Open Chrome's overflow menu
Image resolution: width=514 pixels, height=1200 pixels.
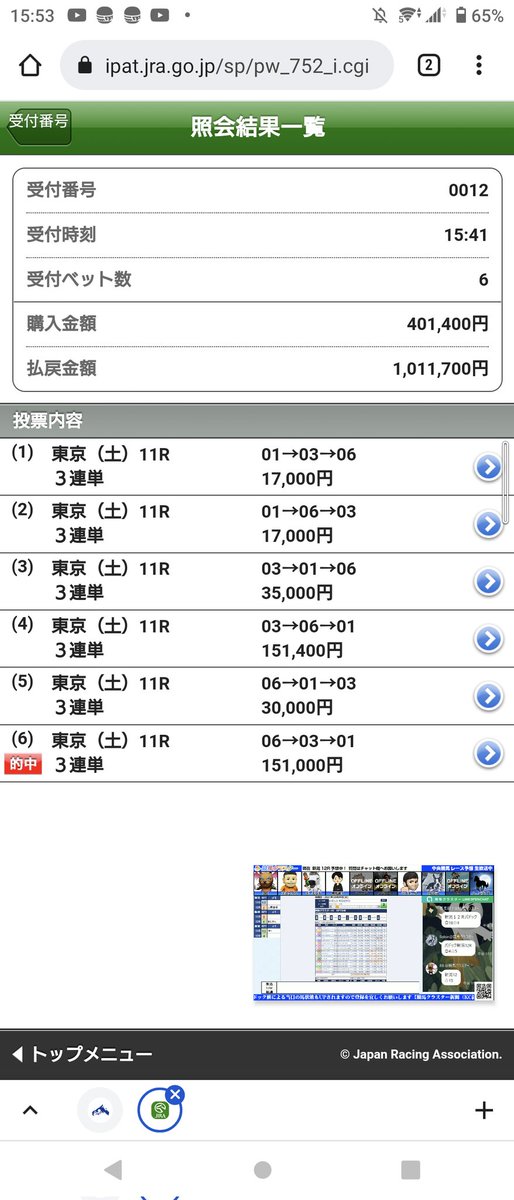point(479,66)
